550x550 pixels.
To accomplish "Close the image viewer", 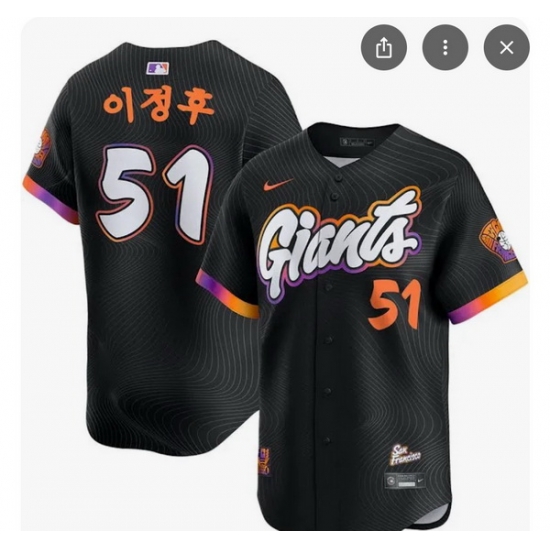I will [x=507, y=47].
